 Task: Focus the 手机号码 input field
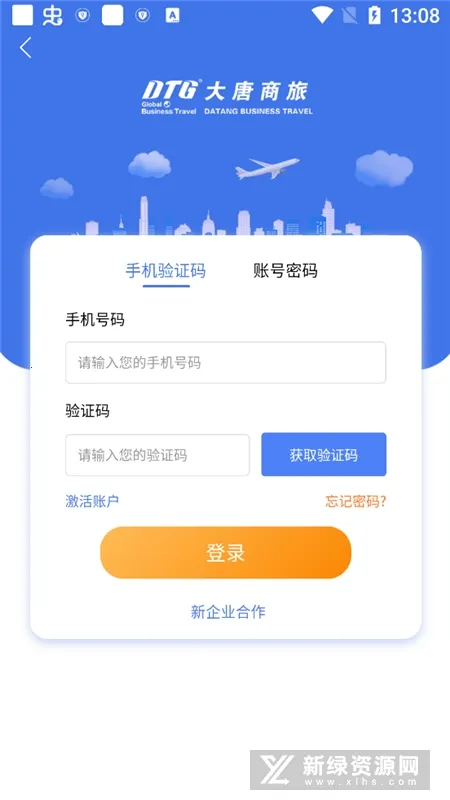coord(226,363)
